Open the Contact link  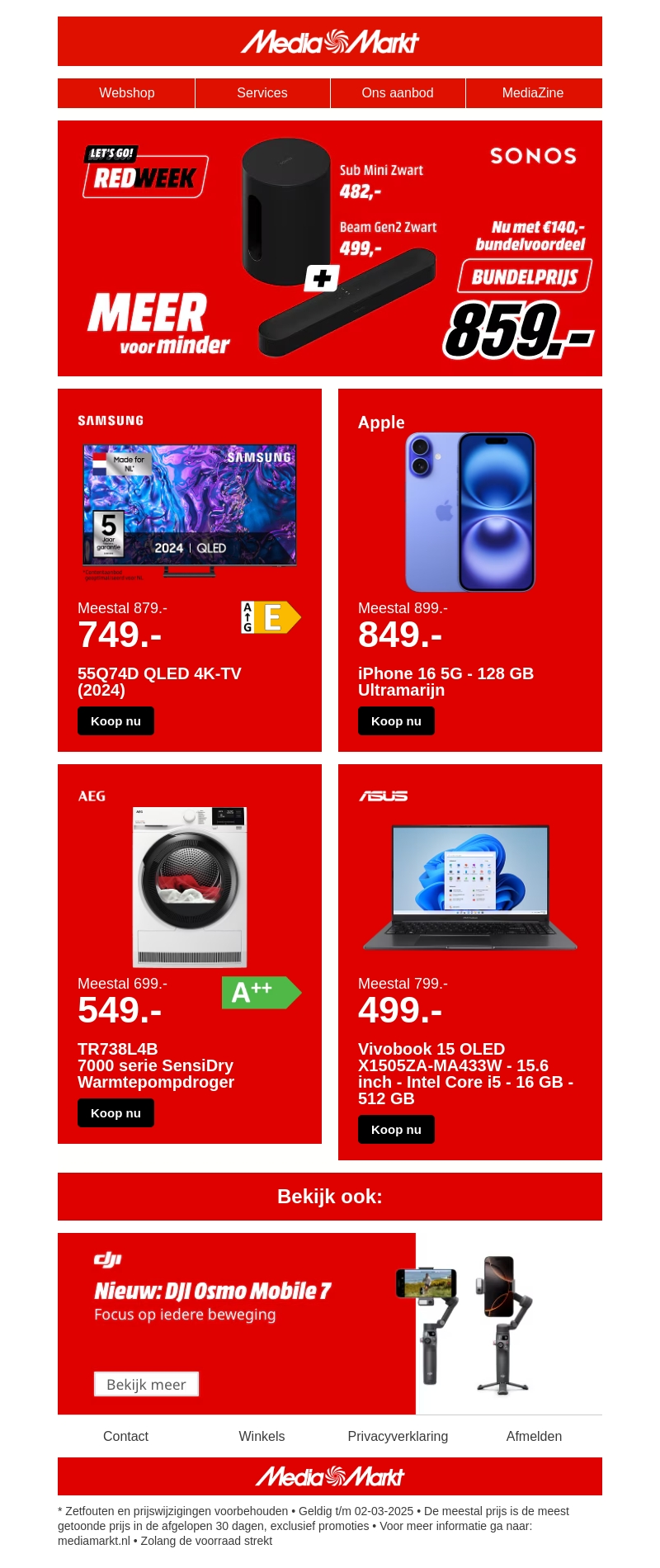(125, 1436)
